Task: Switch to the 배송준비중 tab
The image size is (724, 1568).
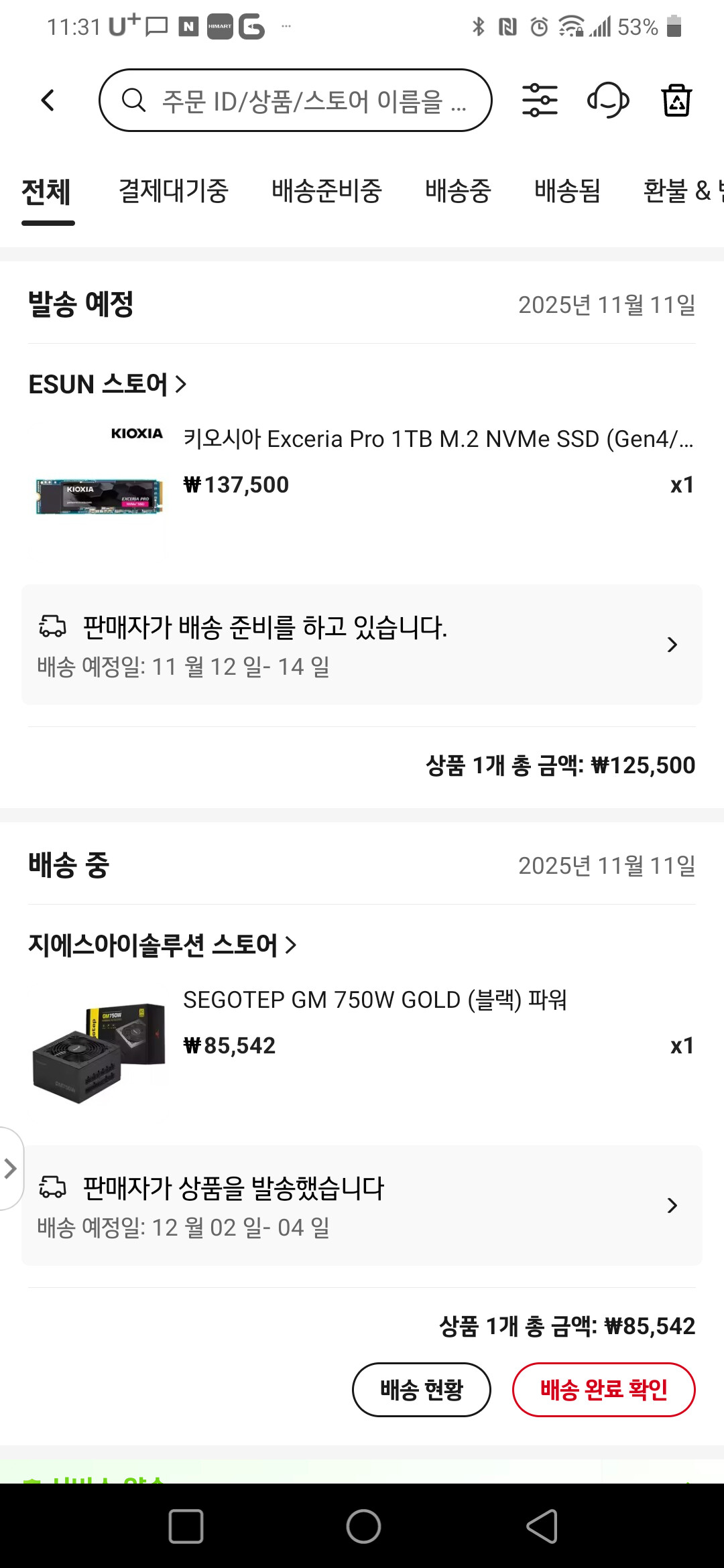Action: [326, 191]
